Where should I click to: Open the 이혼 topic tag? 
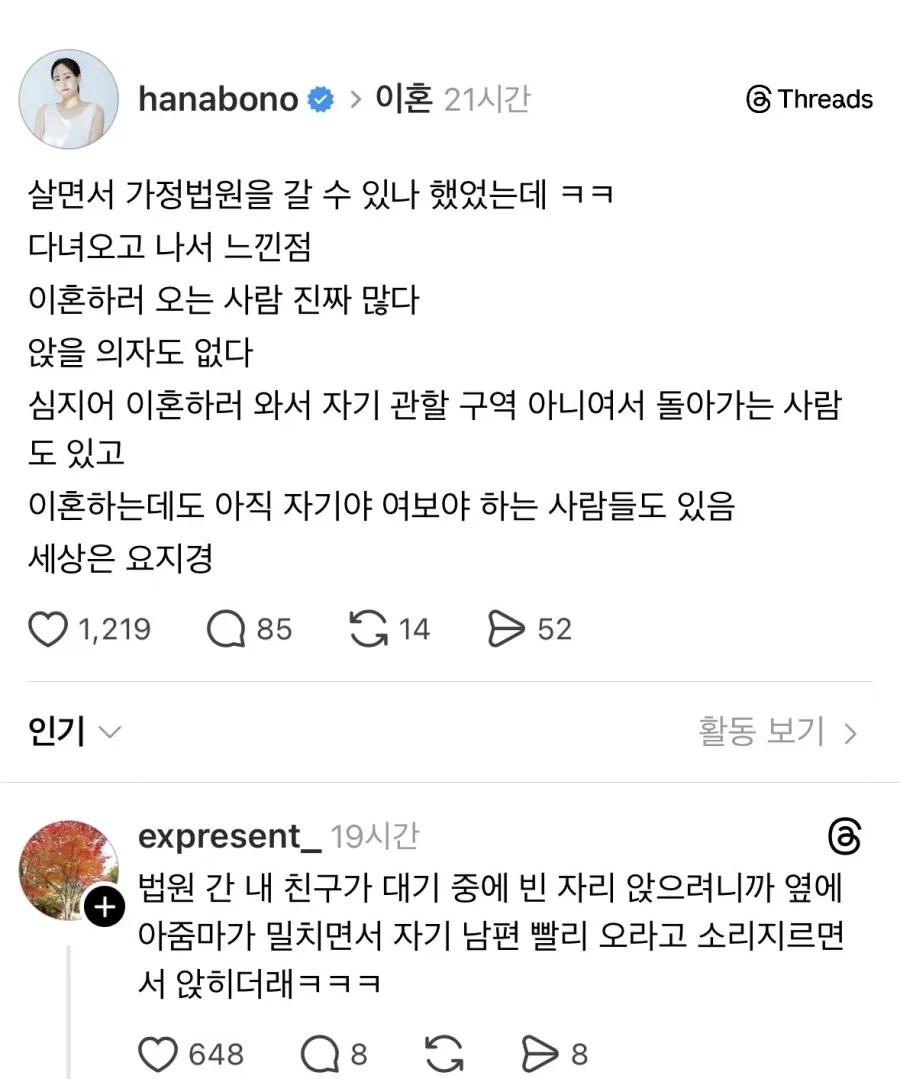tap(404, 99)
